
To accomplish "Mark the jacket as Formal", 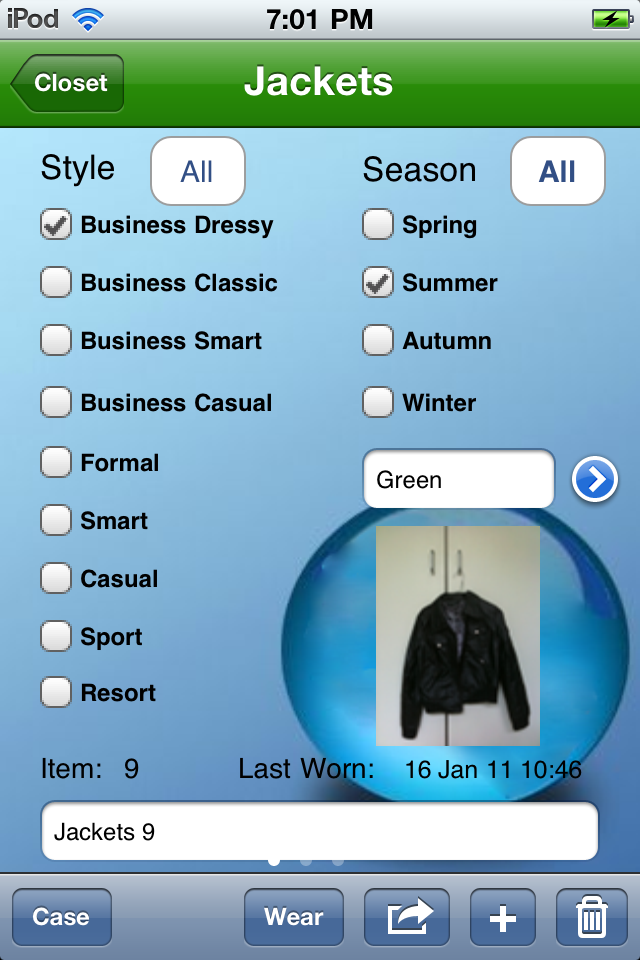I will (56, 463).
